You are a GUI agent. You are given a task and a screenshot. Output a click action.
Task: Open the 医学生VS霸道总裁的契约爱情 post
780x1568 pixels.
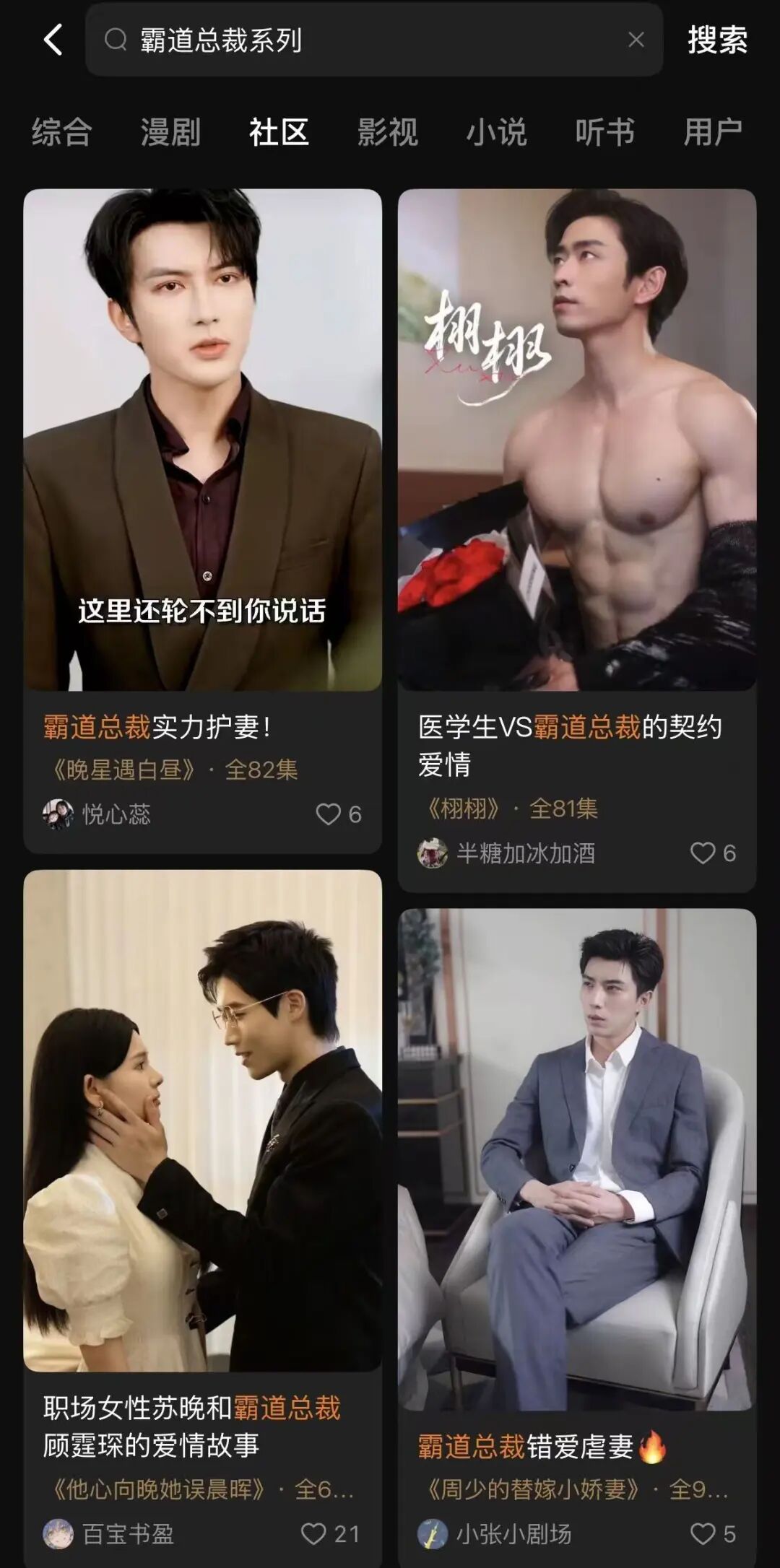pyautogui.click(x=576, y=440)
